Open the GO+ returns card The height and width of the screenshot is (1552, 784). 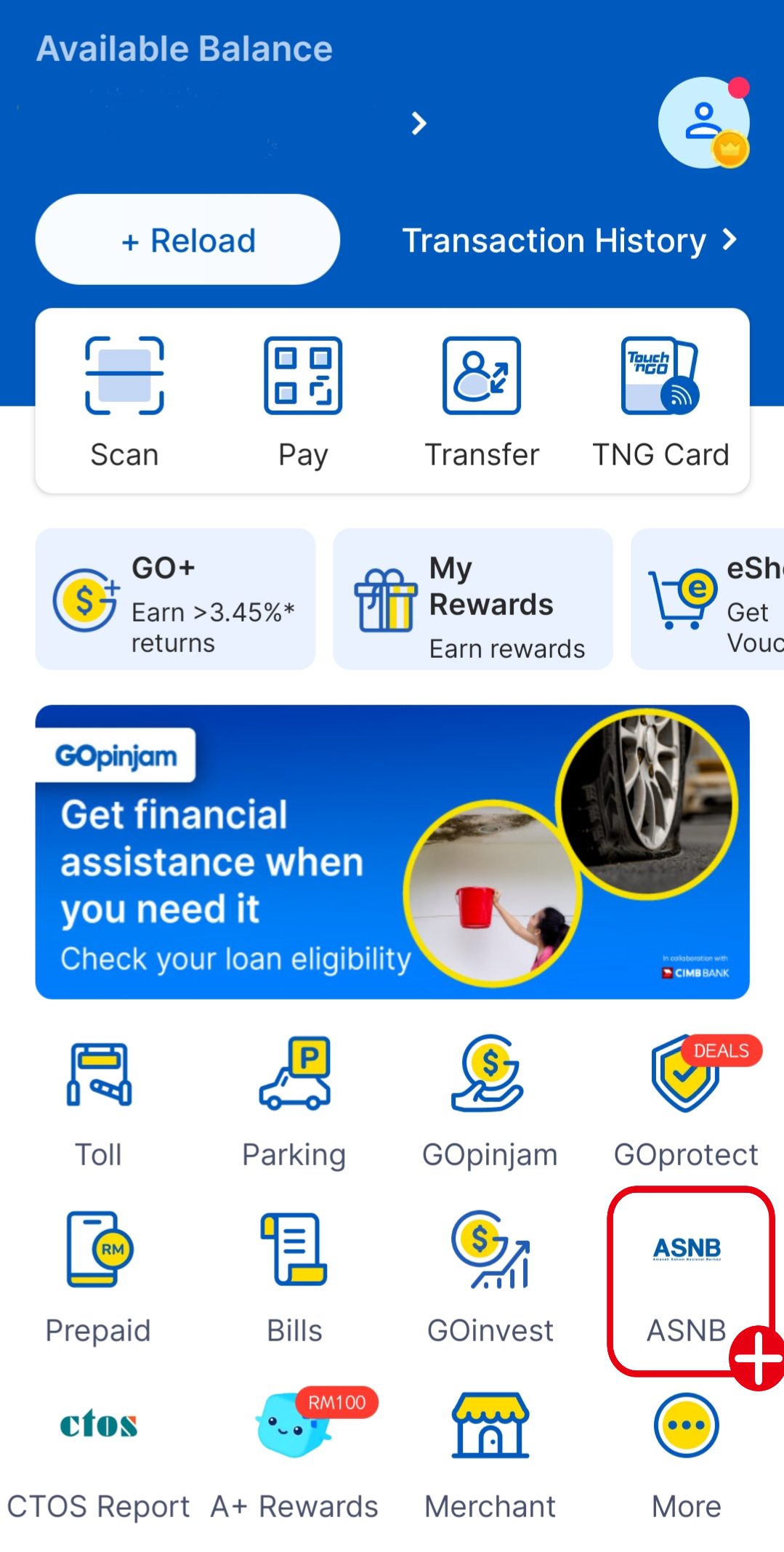coord(175,599)
